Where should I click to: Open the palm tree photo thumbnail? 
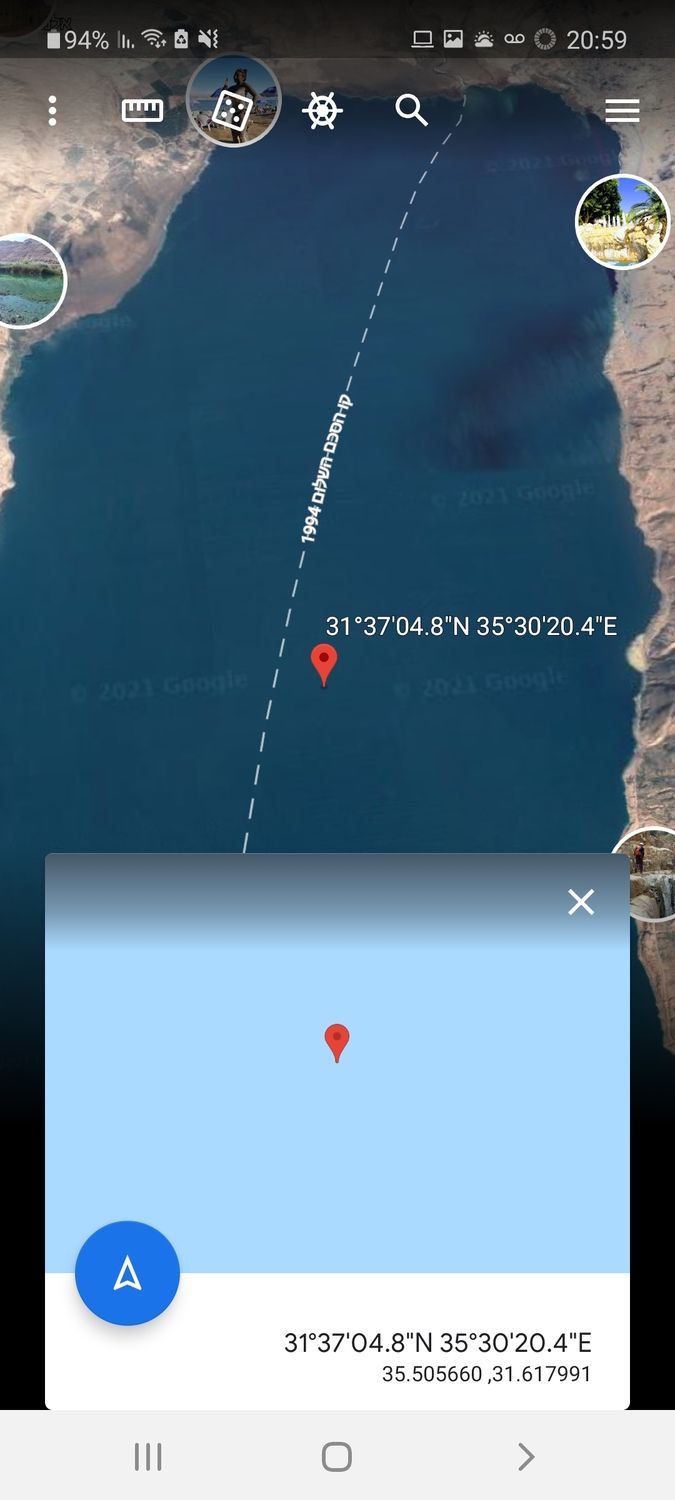[622, 222]
